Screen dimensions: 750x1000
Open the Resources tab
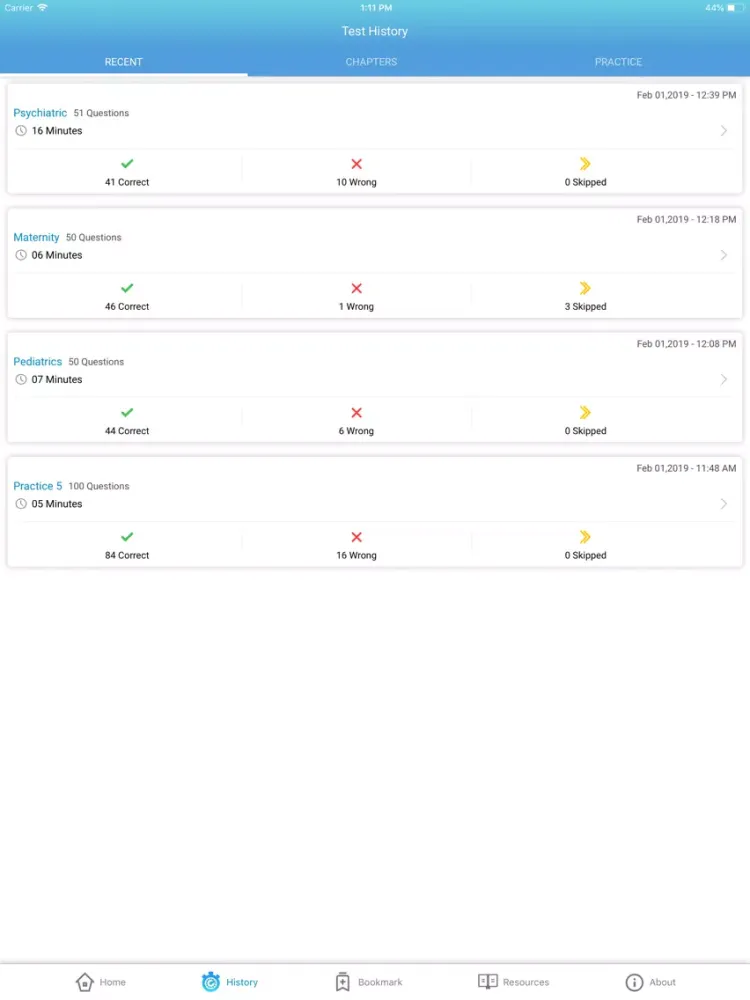pos(513,982)
